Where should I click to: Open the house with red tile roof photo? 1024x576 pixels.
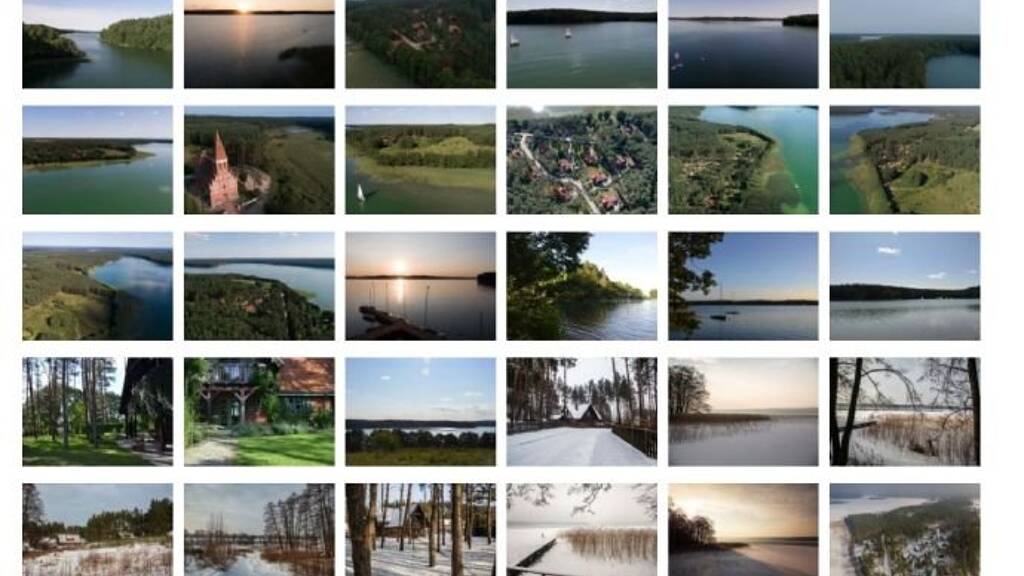point(259,411)
